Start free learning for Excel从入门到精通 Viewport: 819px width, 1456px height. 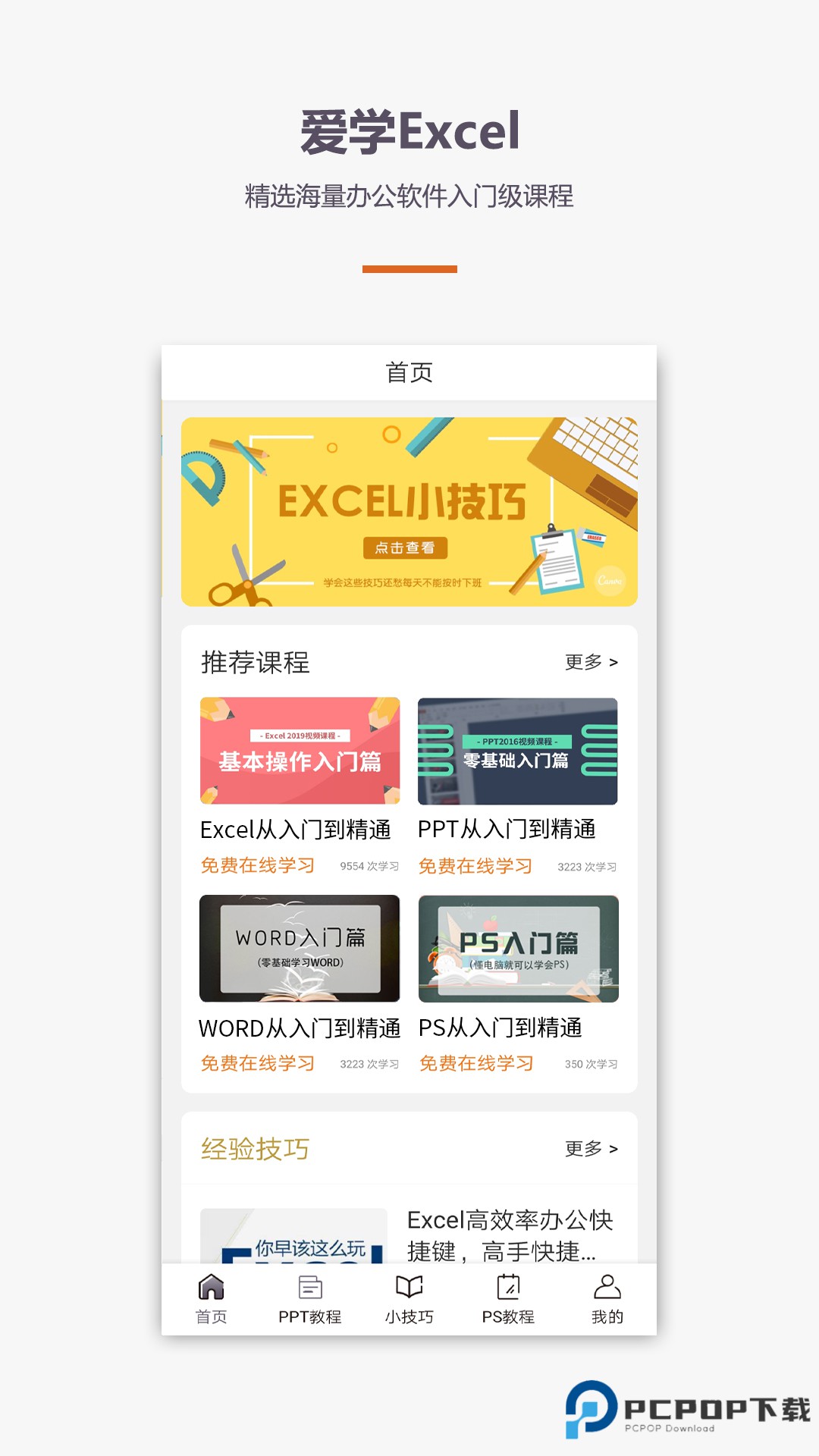(x=258, y=864)
